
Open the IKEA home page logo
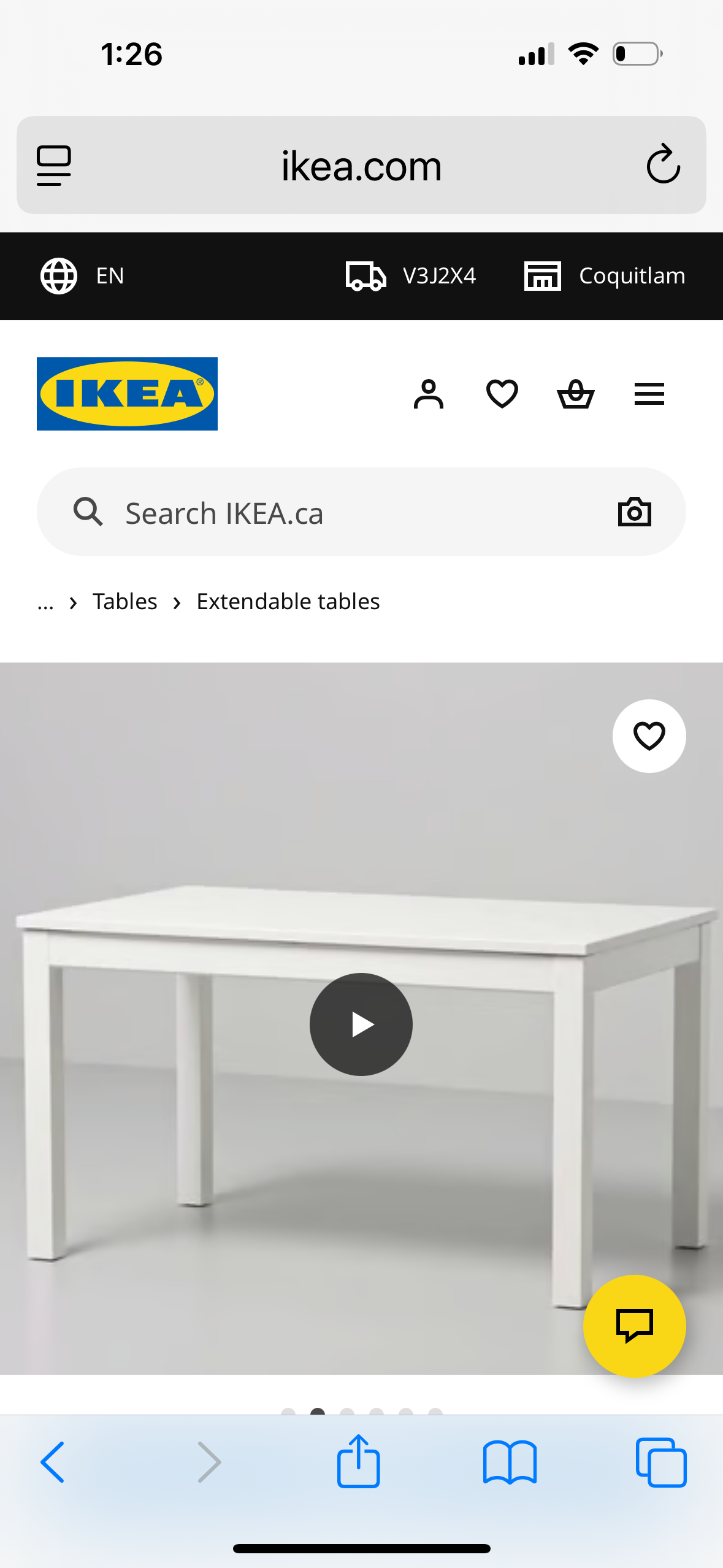(127, 394)
